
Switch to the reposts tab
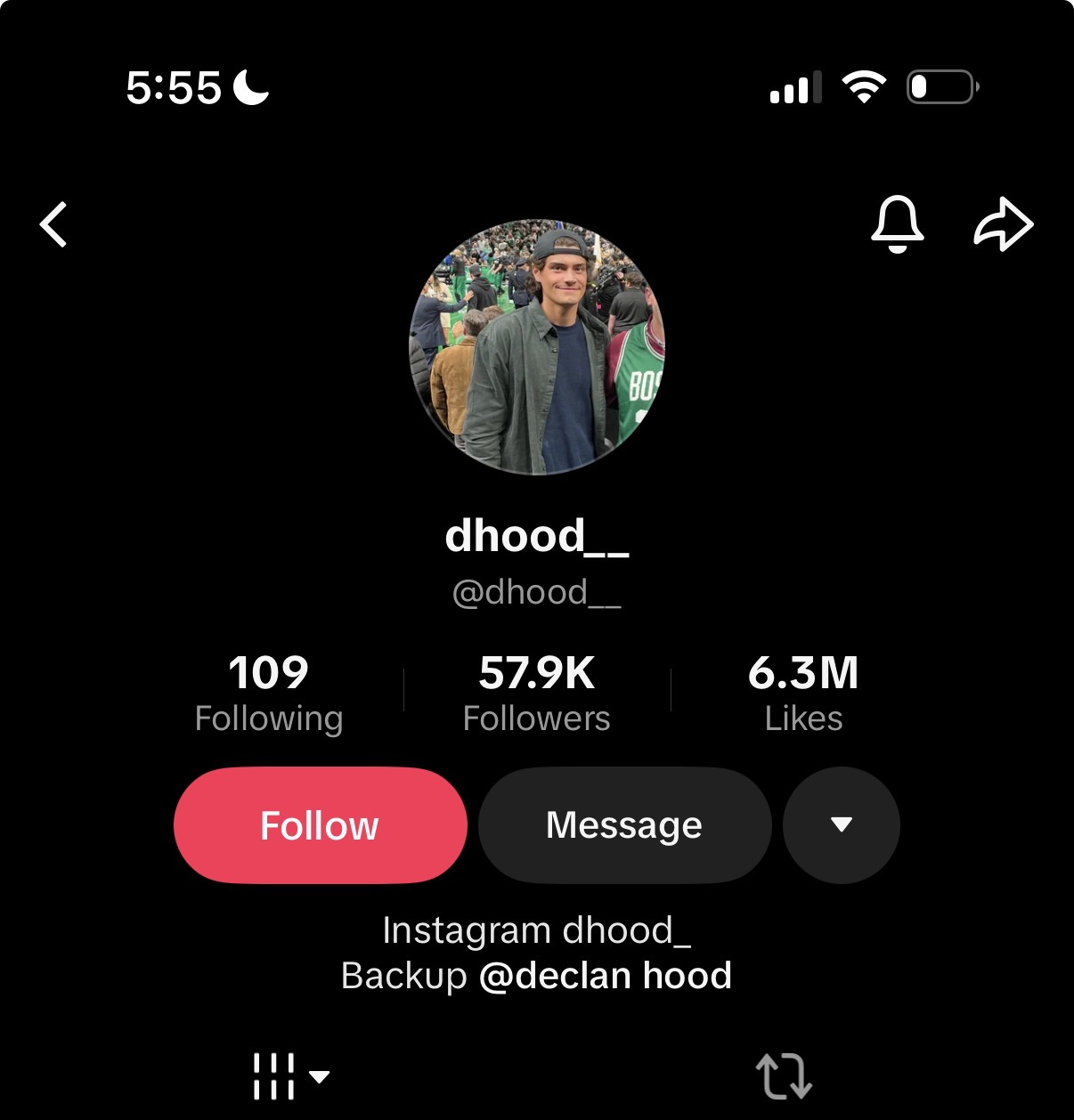coord(784,1075)
